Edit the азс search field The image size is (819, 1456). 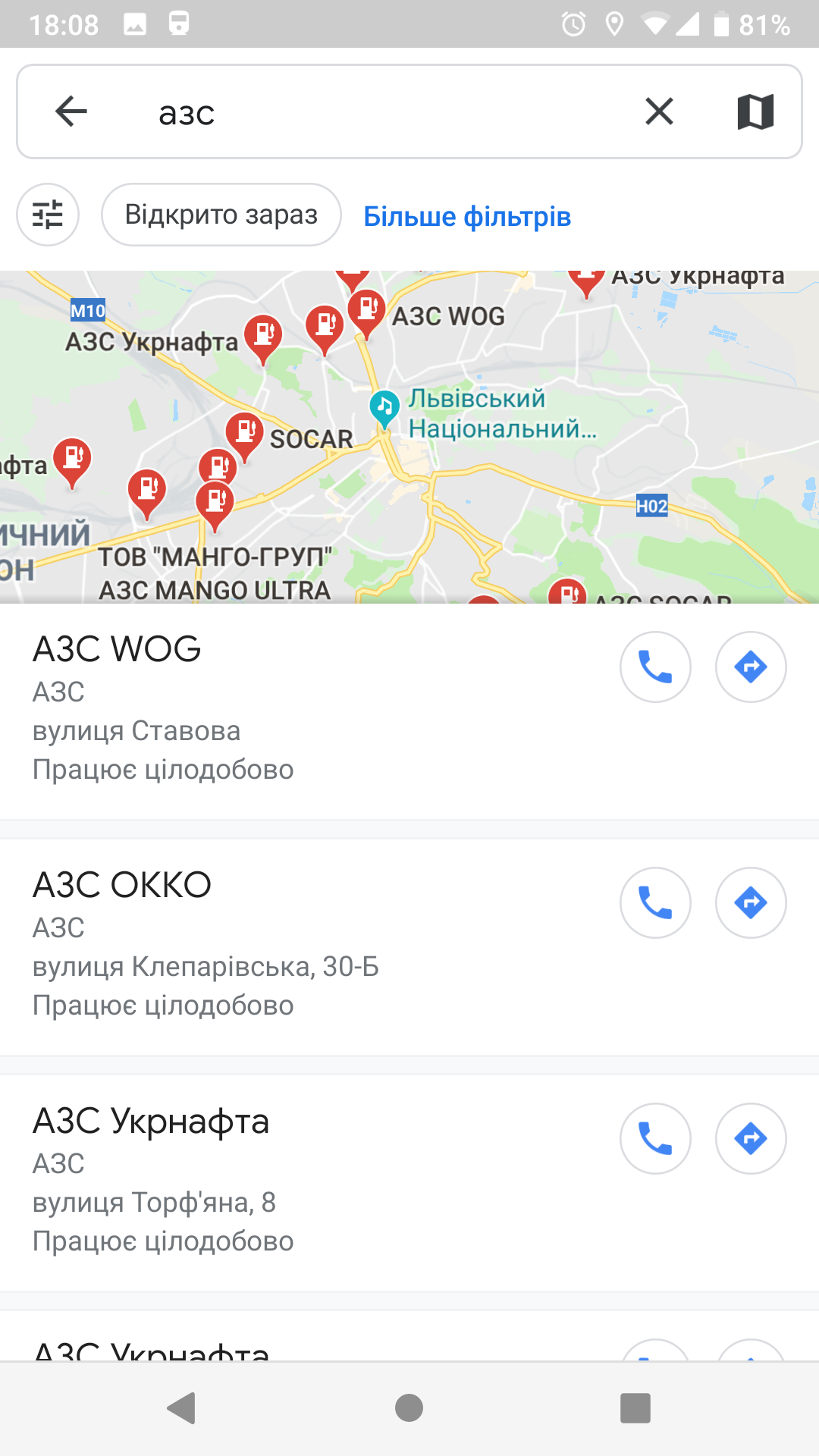379,113
